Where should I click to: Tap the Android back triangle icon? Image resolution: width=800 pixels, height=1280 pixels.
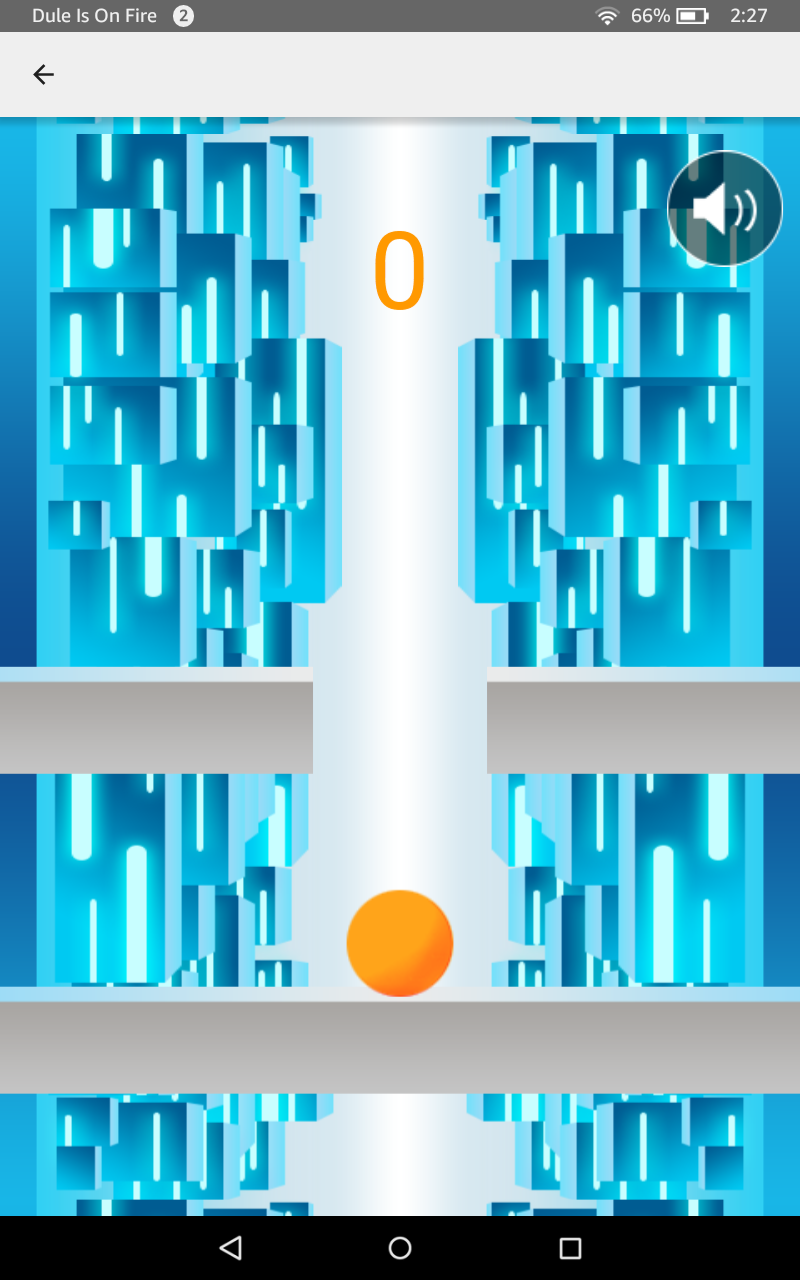tap(230, 1248)
